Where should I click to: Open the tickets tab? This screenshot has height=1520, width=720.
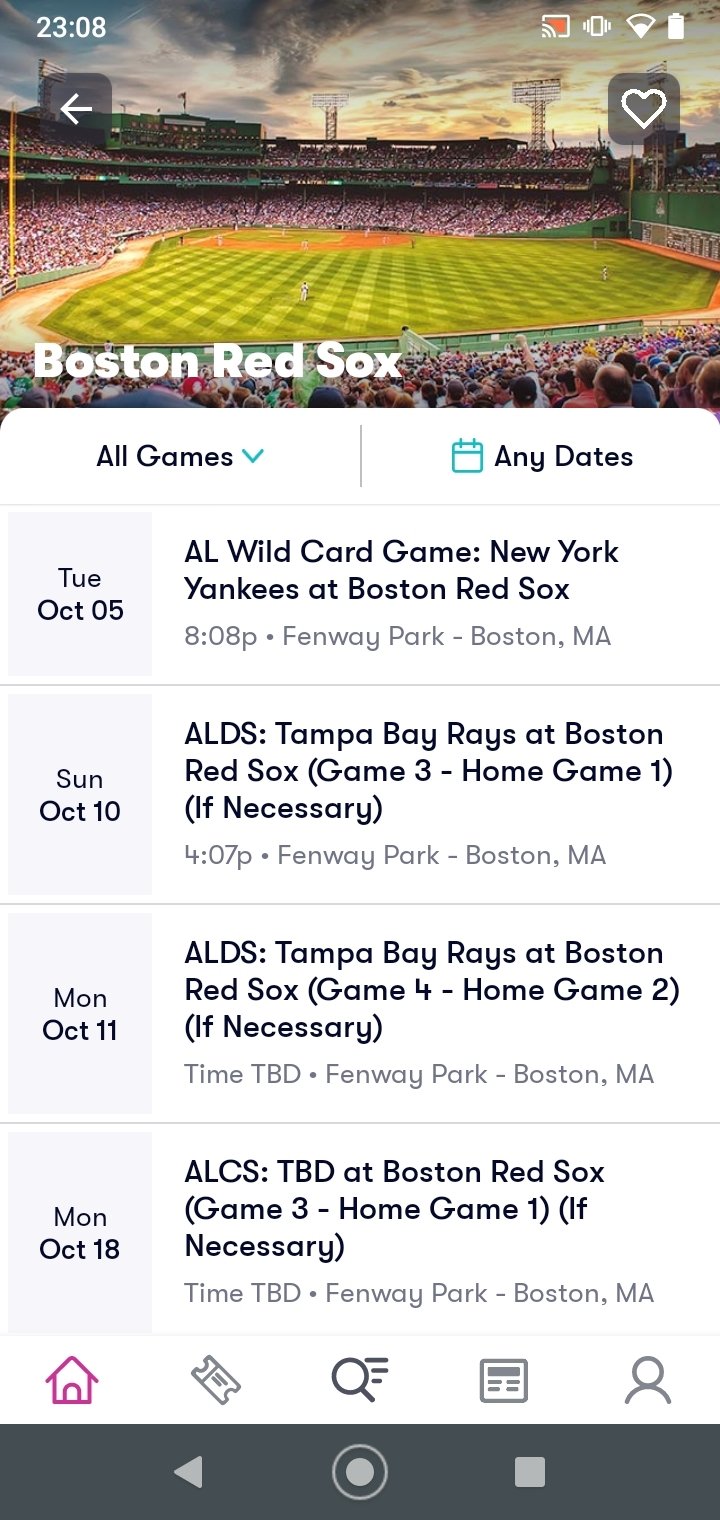tap(216, 1380)
